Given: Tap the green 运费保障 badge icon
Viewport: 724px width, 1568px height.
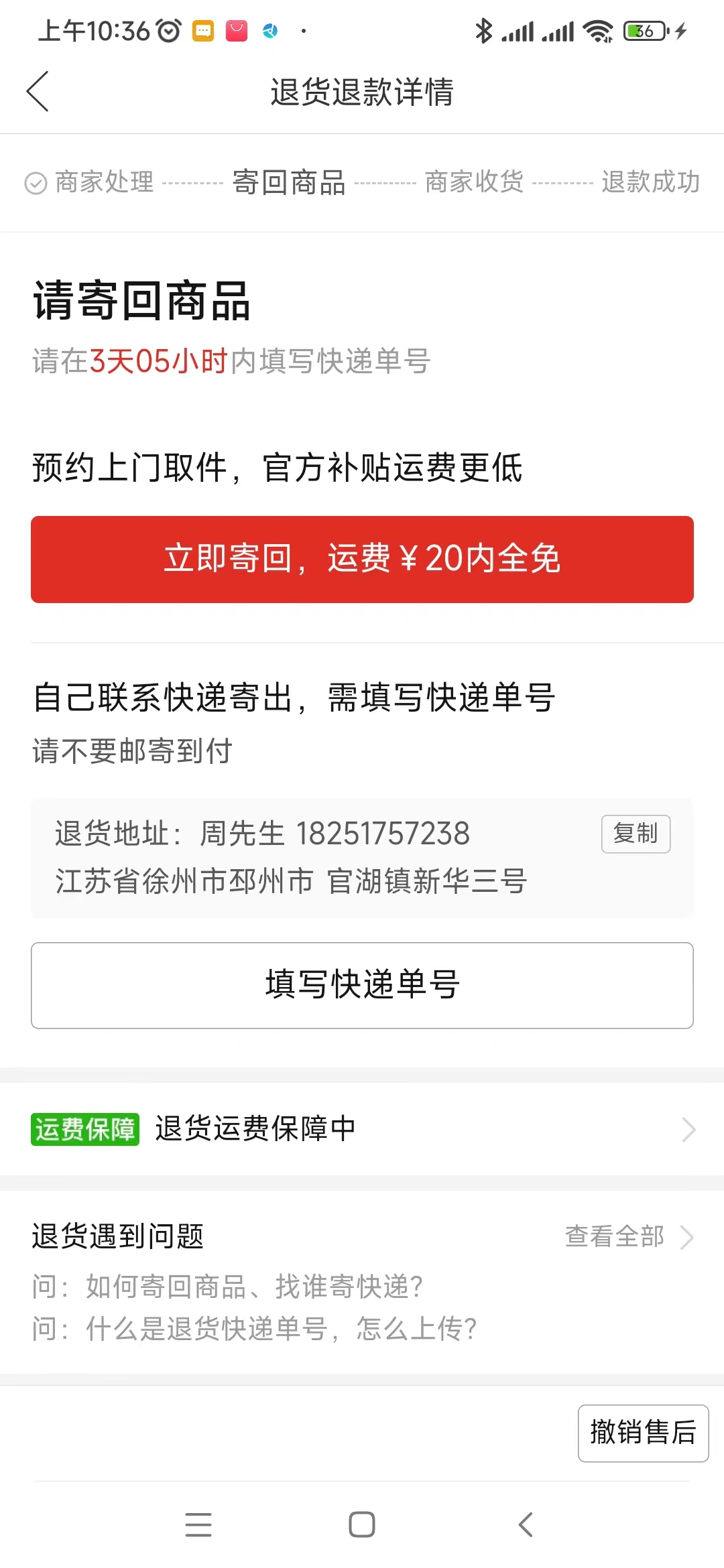Looking at the screenshot, I should pyautogui.click(x=84, y=1128).
